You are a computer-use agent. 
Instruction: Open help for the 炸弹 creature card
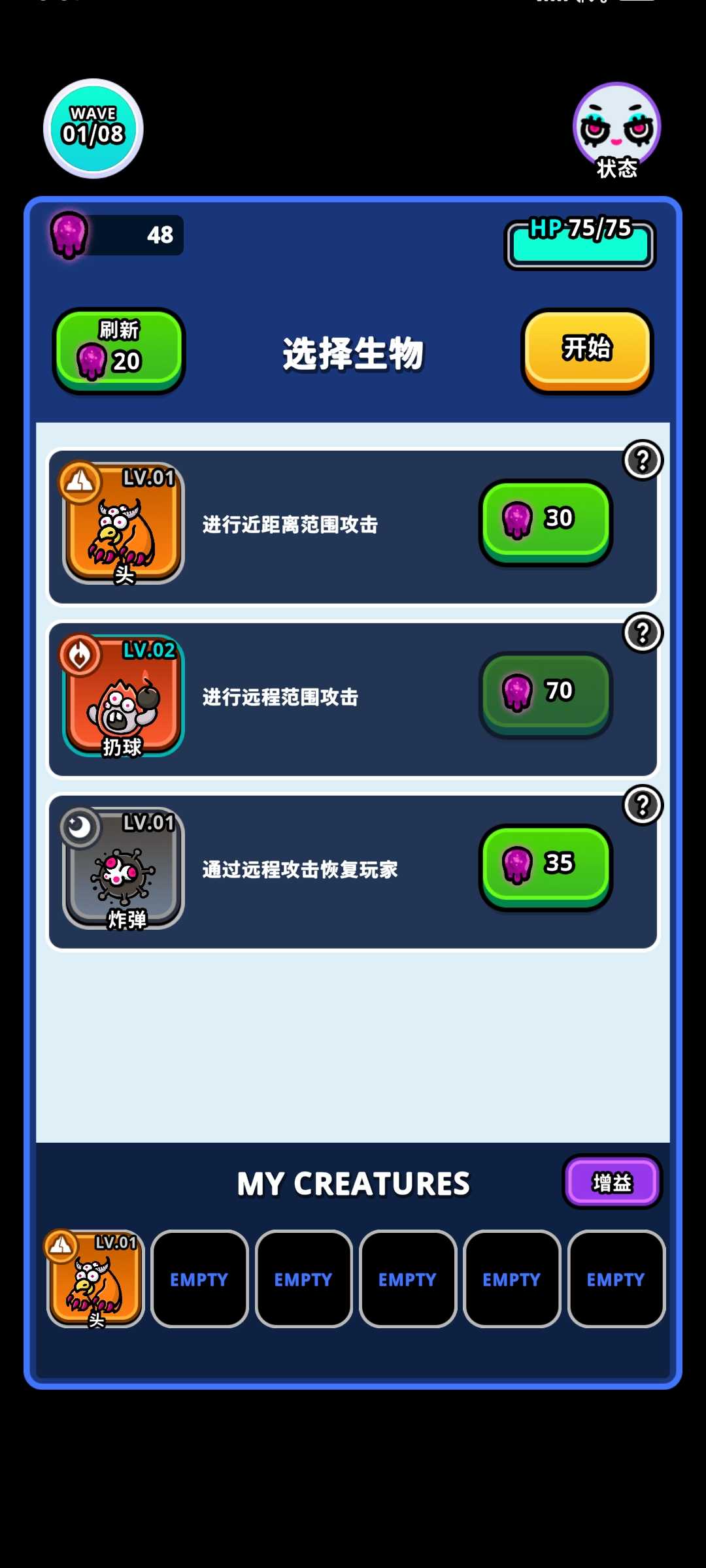coord(643,806)
